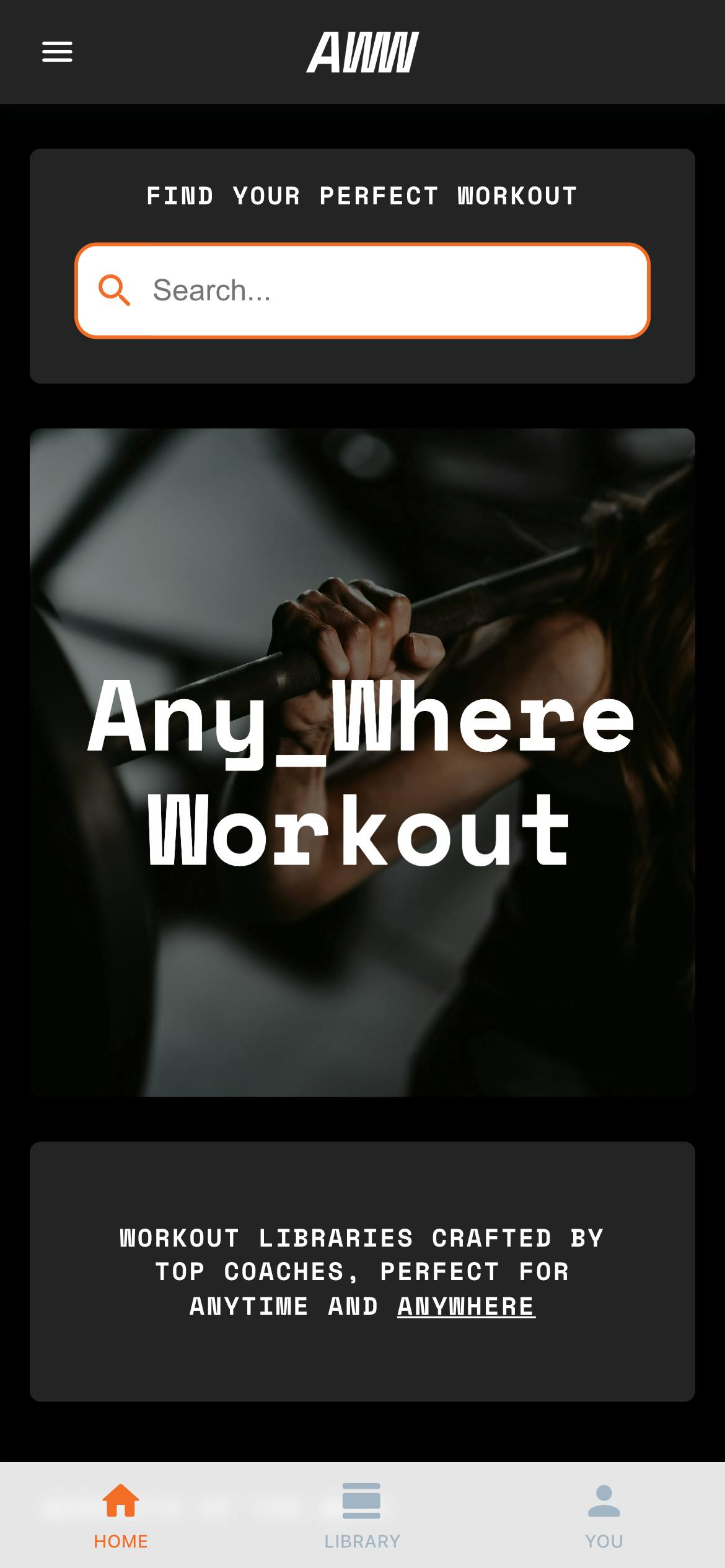Switch to the Home tab
This screenshot has height=1568, width=725.
tap(121, 1514)
